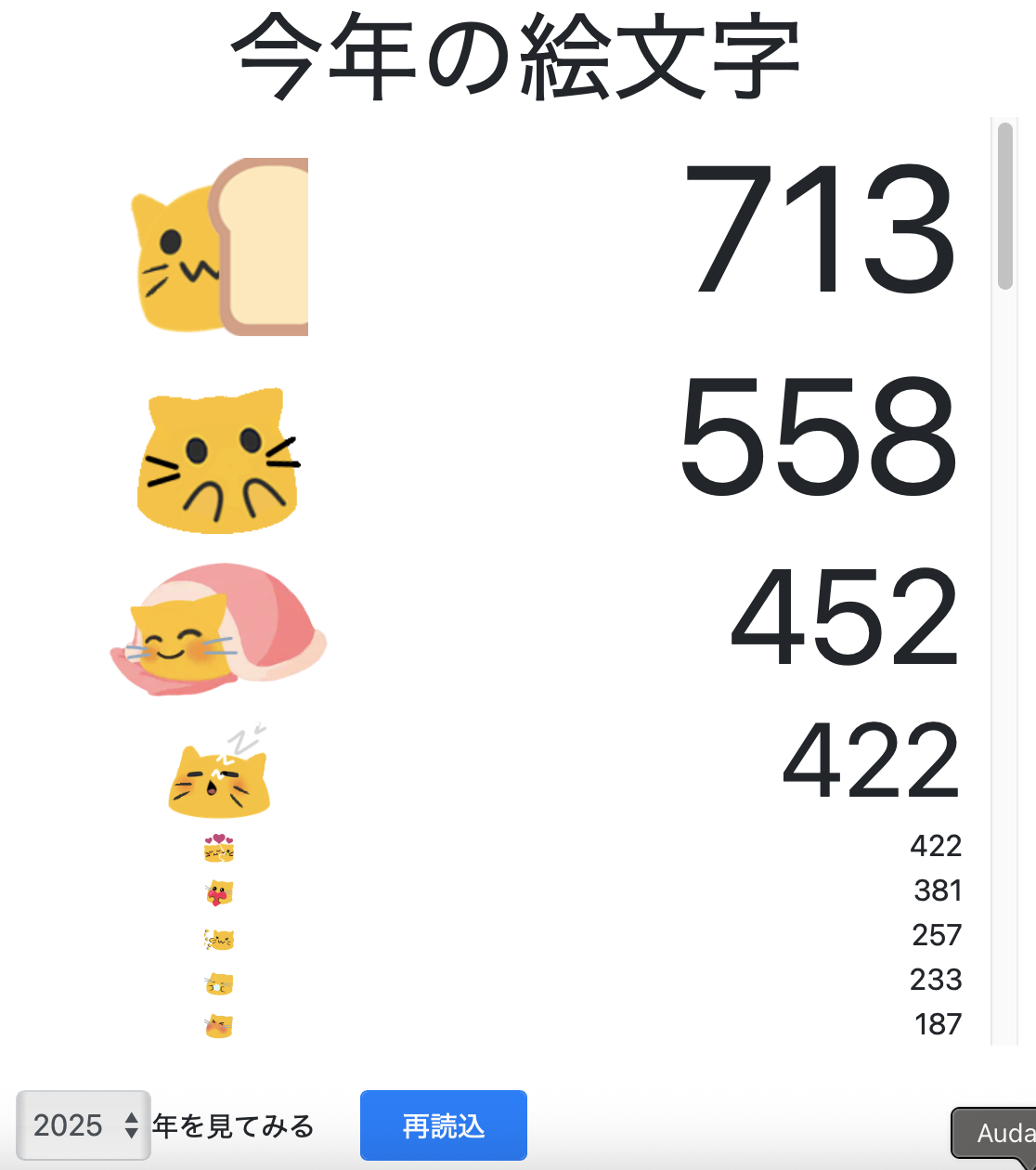Open the 2025 year dropdown
Viewport: 1036px width, 1170px height.
pyautogui.click(x=84, y=1125)
